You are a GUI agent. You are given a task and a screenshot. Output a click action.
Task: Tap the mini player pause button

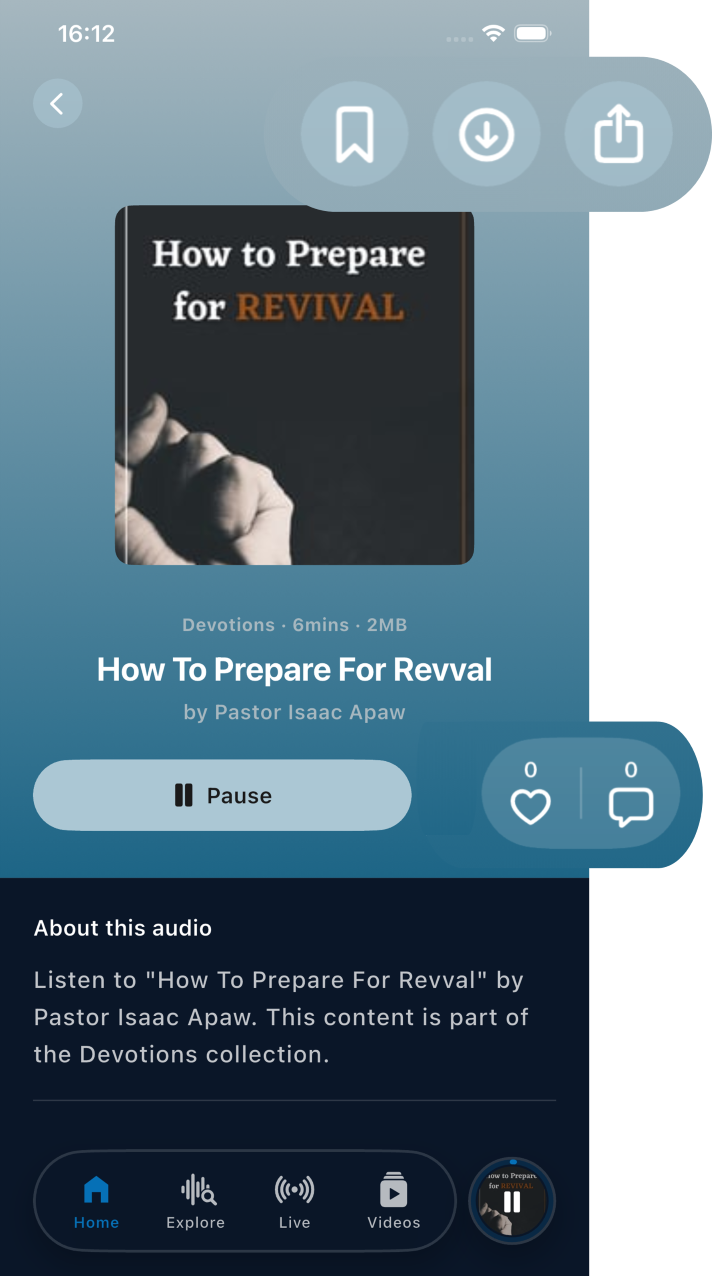[512, 1201]
